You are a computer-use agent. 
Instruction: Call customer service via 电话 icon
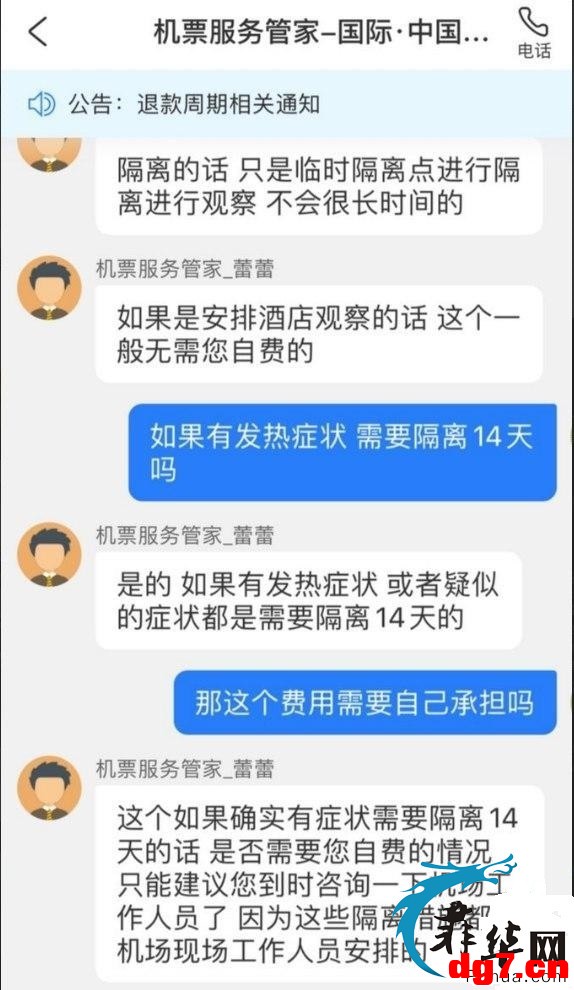click(534, 33)
